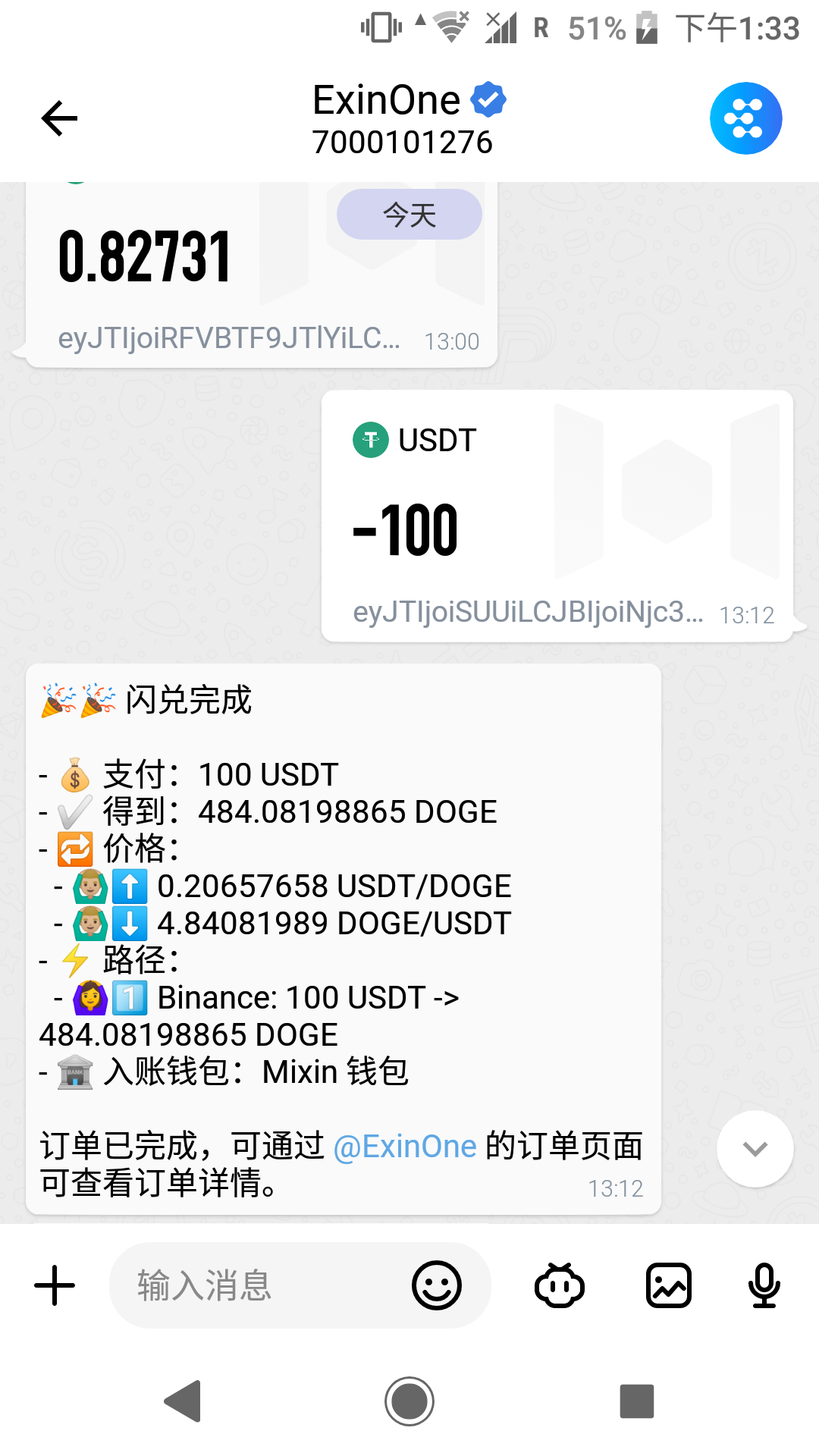Tap the ExinOne title to view conversation info
The height and width of the screenshot is (1456, 819).
(x=387, y=99)
